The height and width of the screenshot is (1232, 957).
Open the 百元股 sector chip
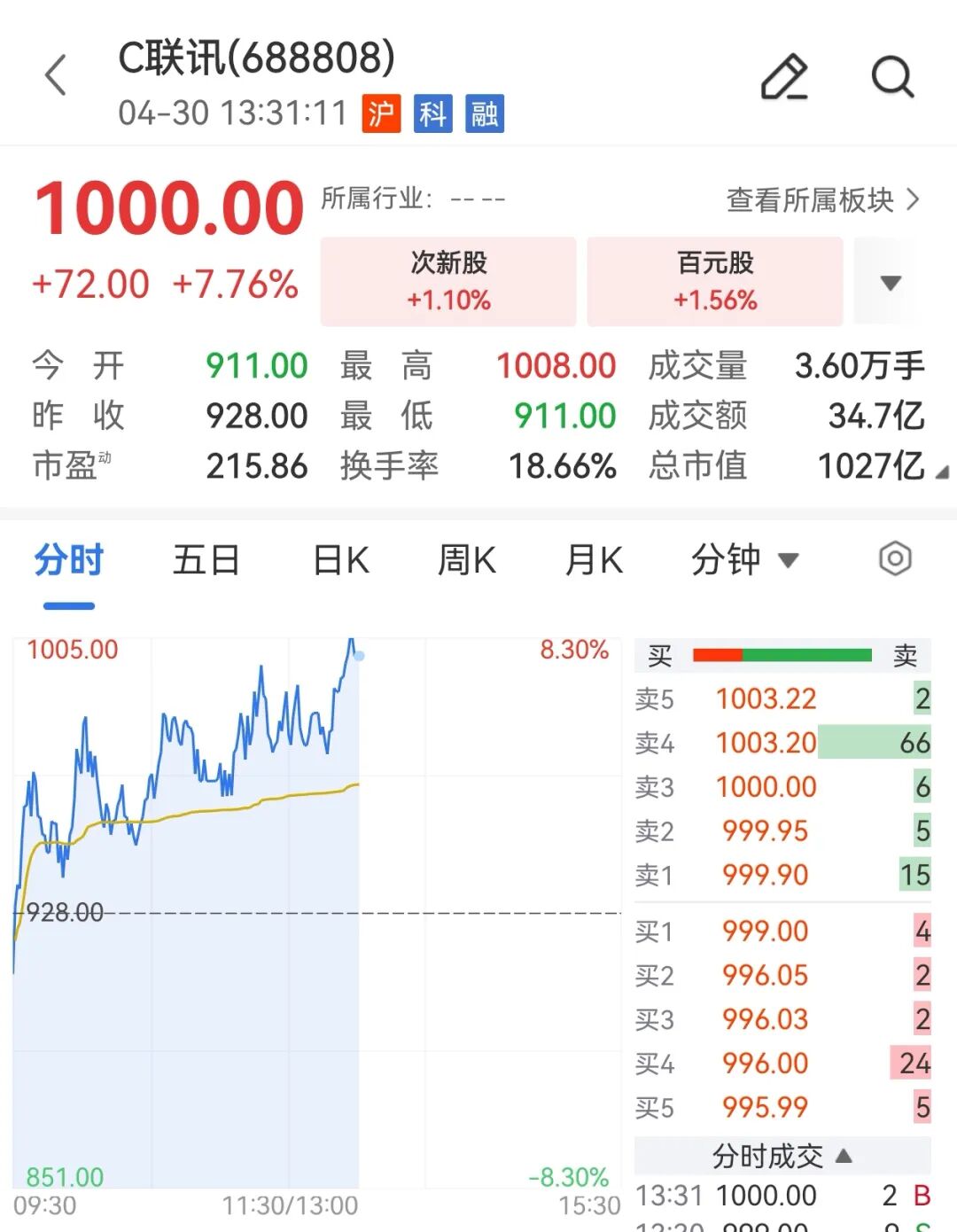[x=715, y=281]
